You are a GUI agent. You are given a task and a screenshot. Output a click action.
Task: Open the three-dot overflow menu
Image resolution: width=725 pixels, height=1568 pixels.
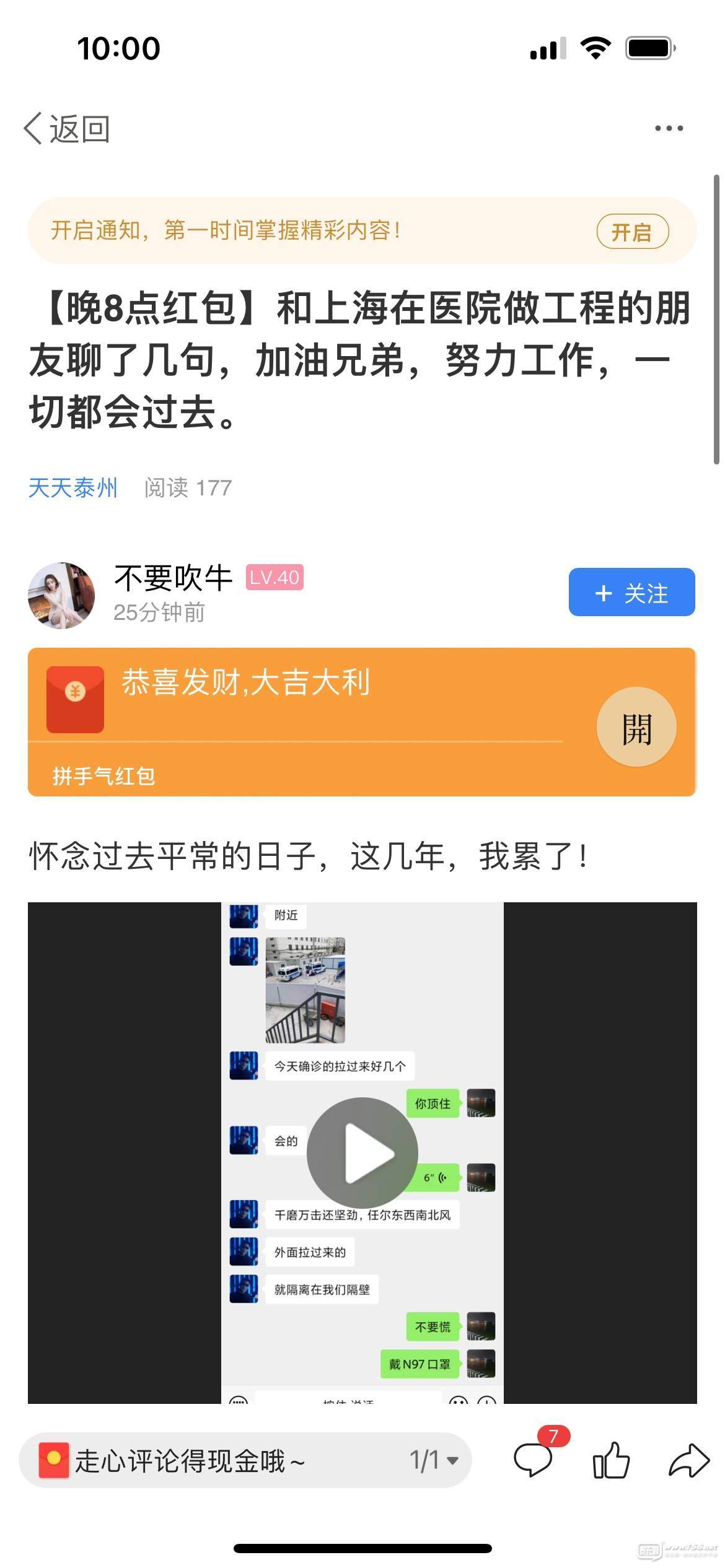(669, 129)
